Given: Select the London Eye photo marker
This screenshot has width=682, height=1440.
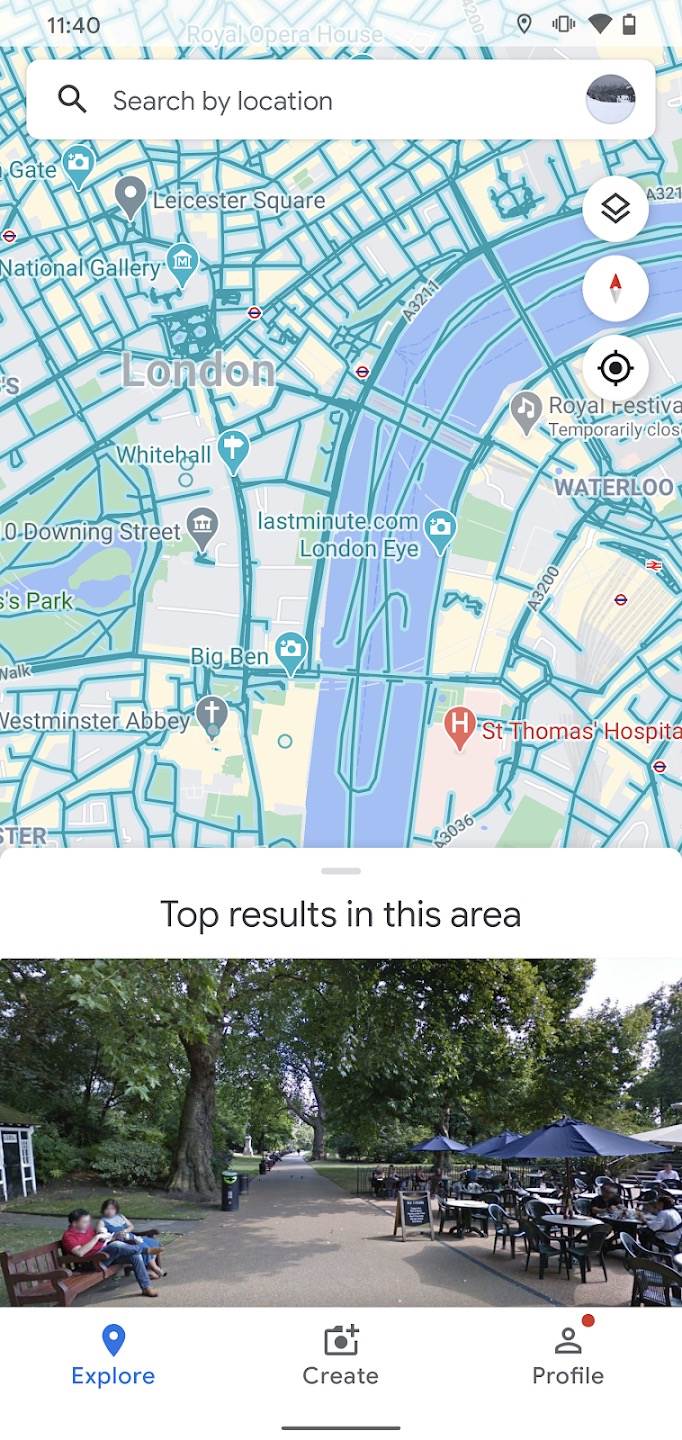Looking at the screenshot, I should (x=440, y=526).
